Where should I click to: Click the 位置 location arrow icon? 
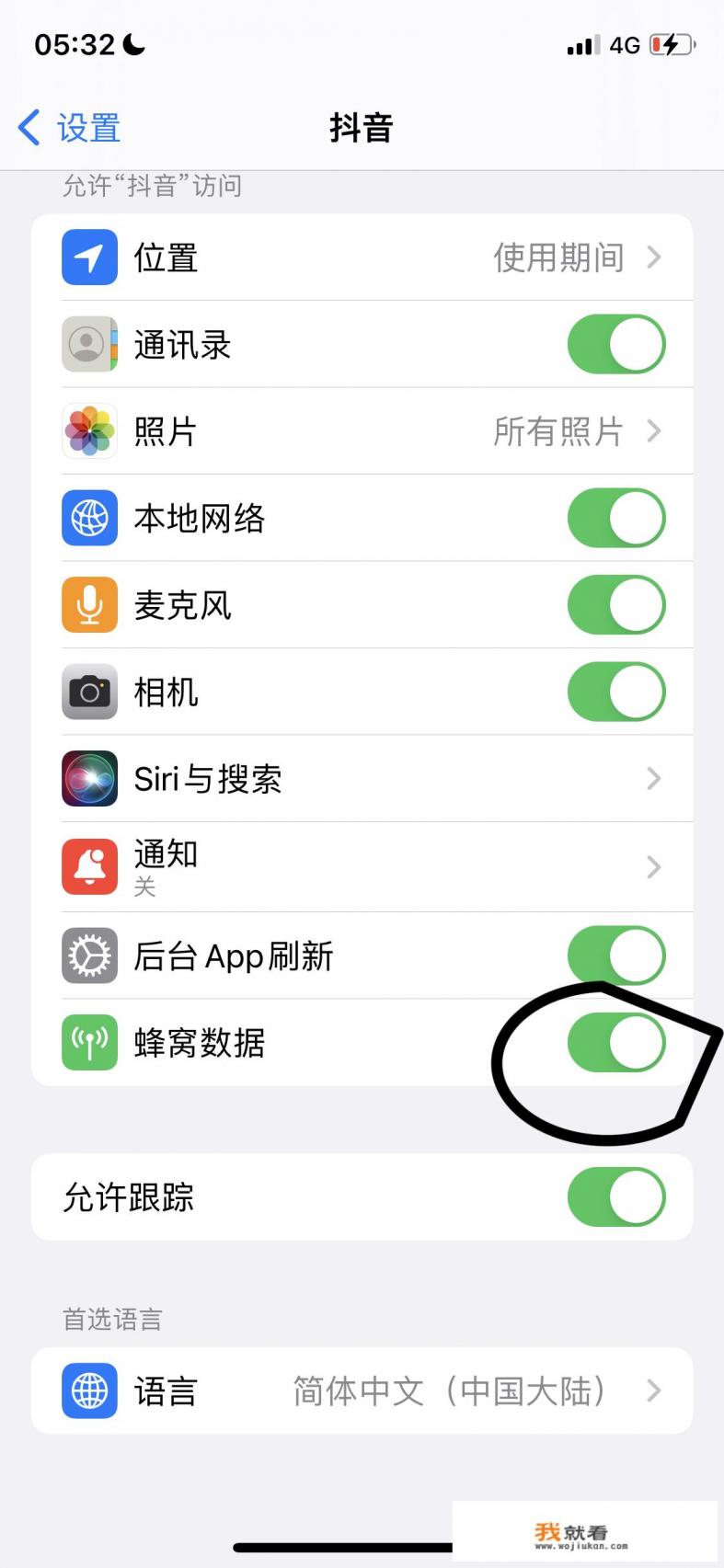89,258
